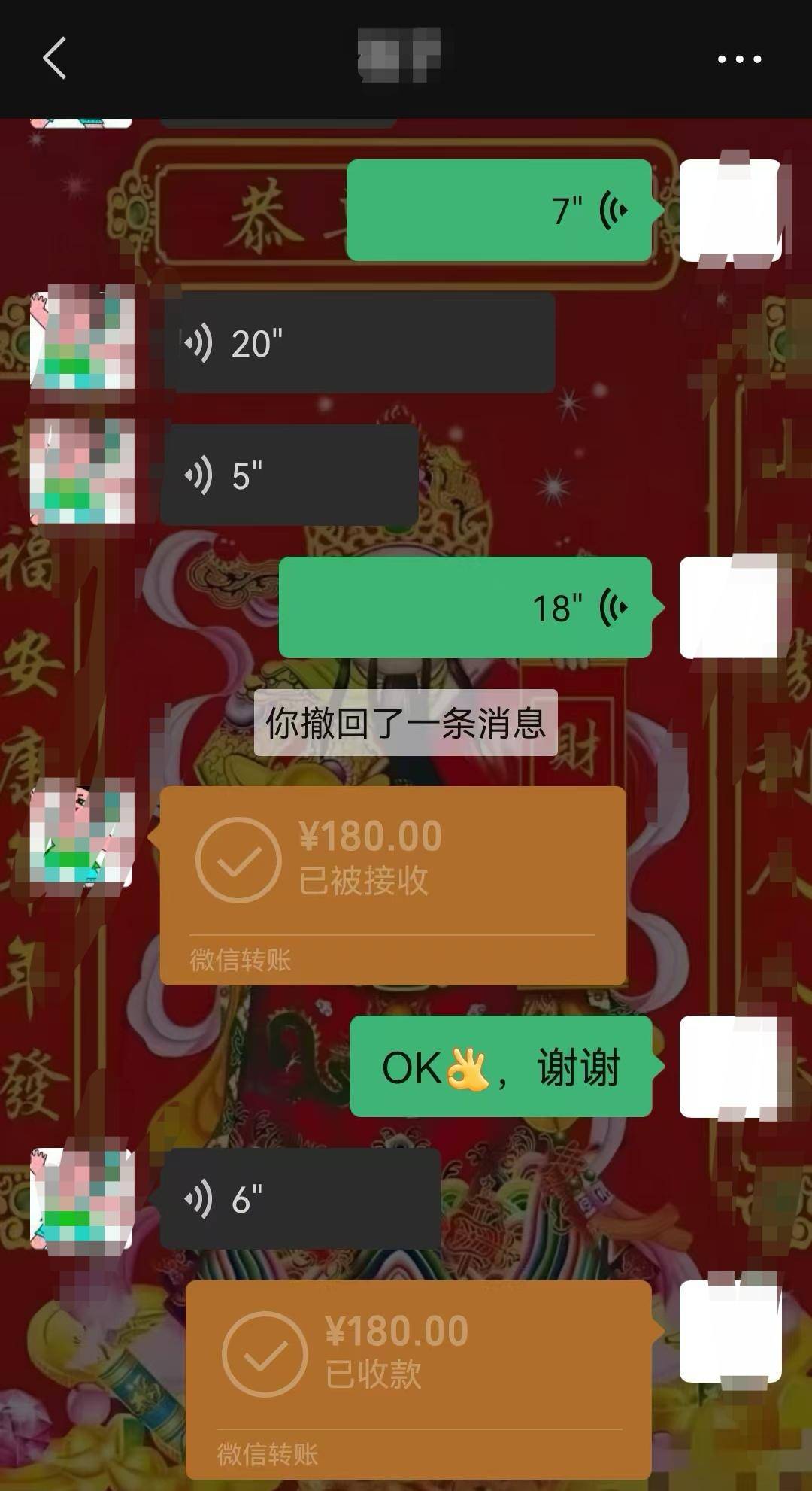812x1491 pixels.
Task: Play the received 20-second voice message
Action: (359, 343)
